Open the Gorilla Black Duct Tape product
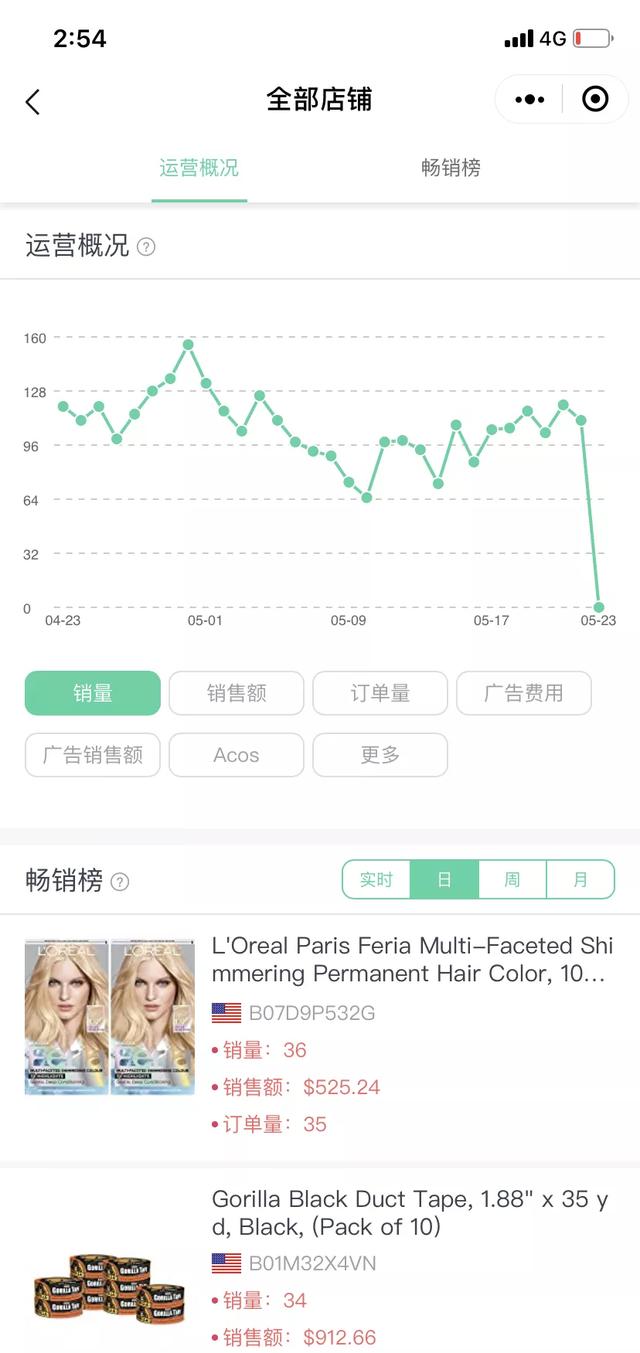 point(409,1212)
